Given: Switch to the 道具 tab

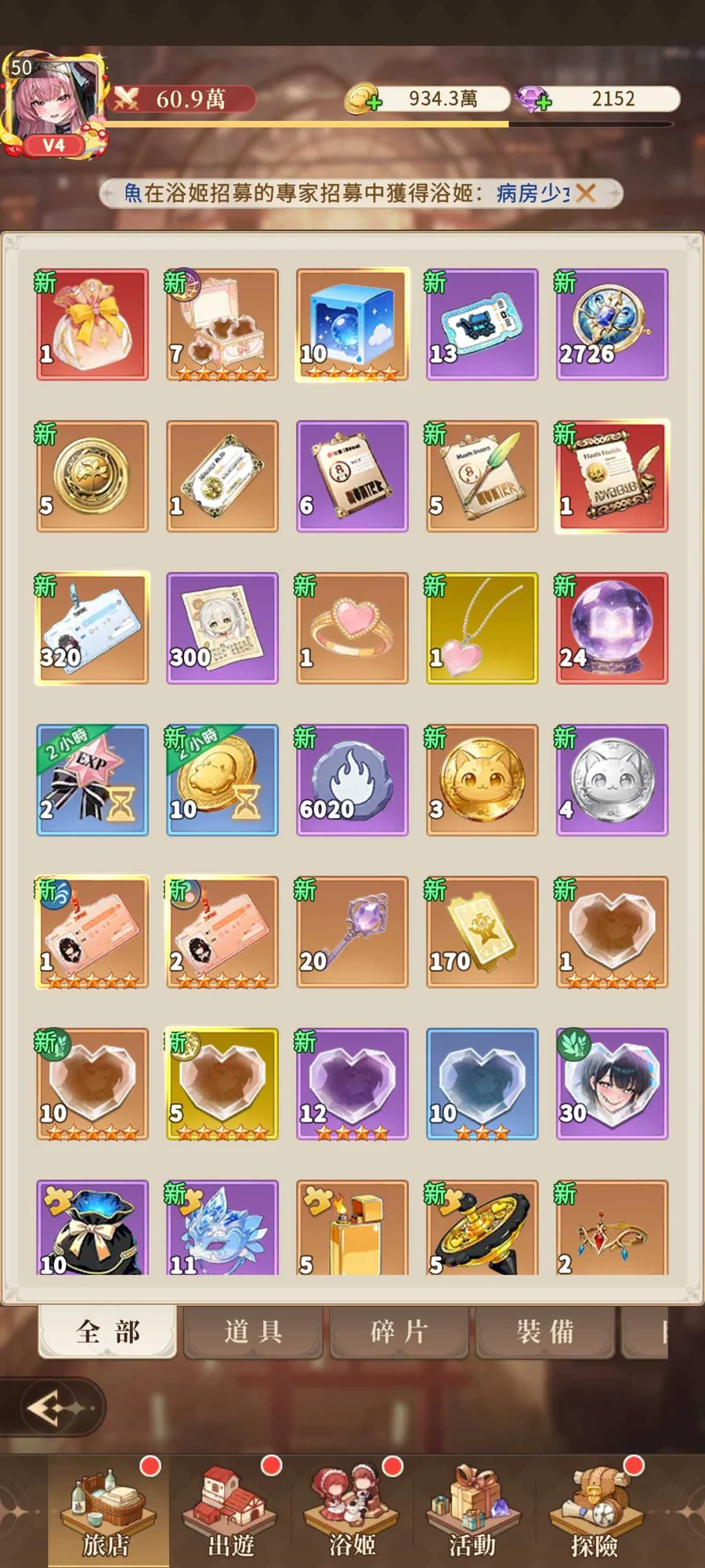Looking at the screenshot, I should click(253, 1332).
